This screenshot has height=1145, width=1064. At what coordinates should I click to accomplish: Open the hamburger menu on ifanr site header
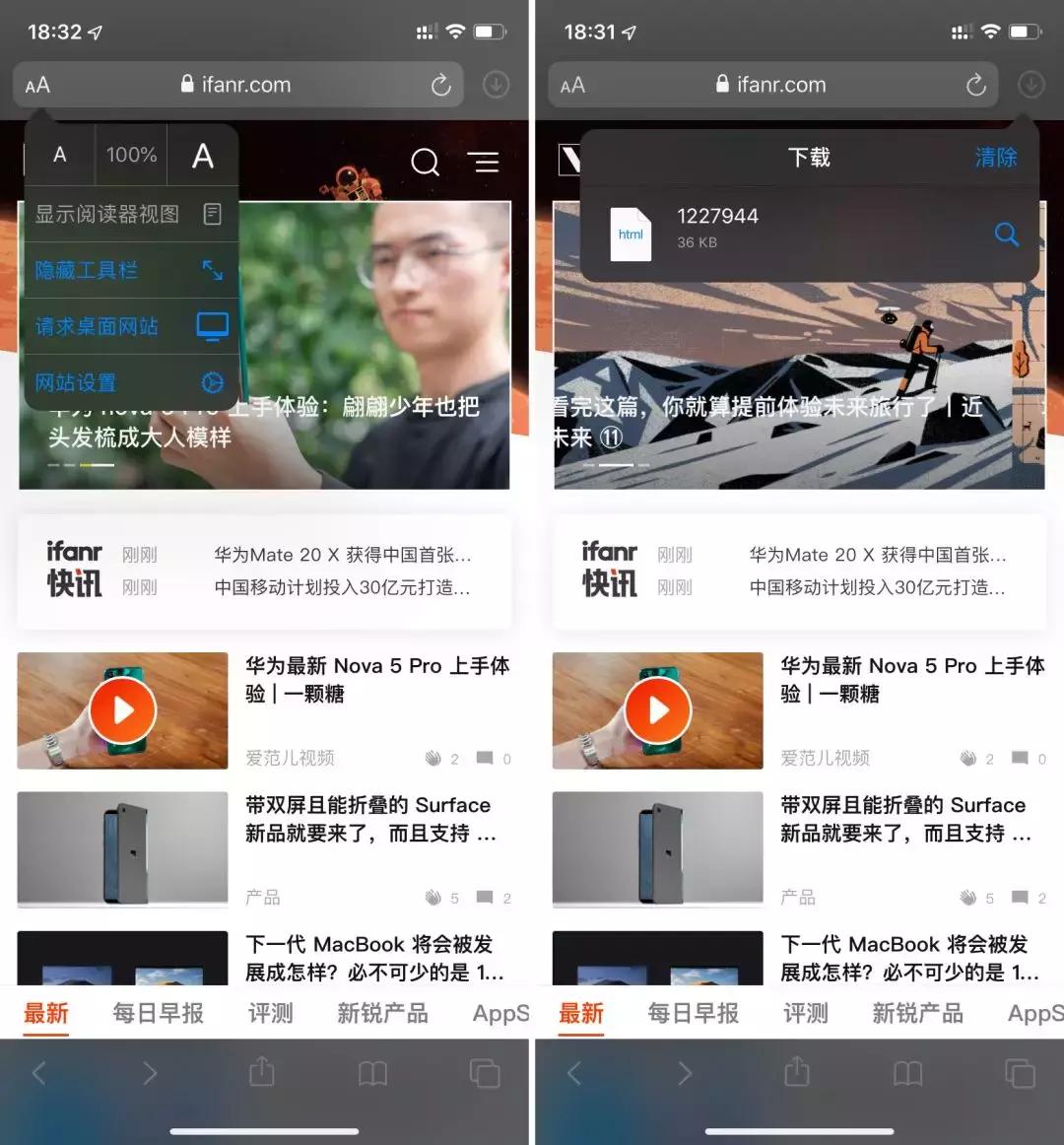(x=484, y=162)
